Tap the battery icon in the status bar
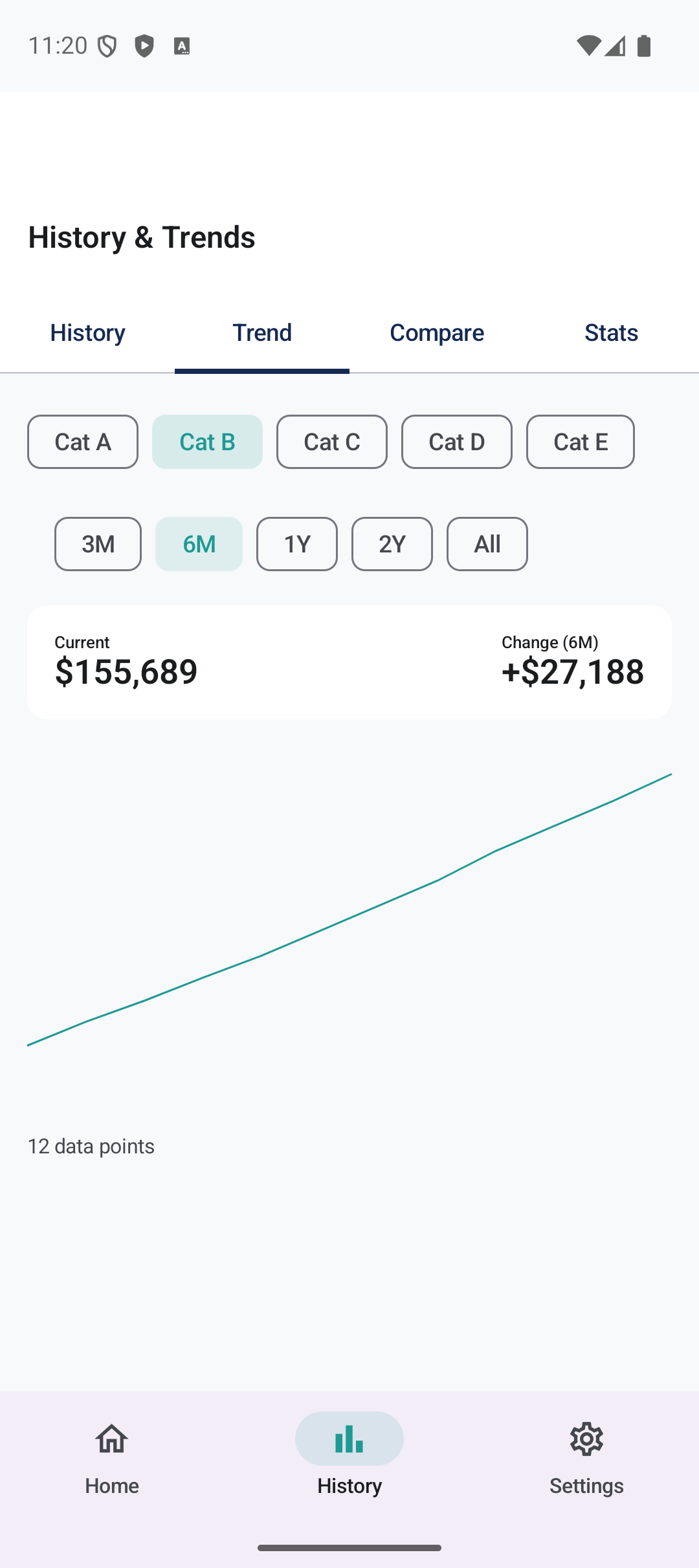This screenshot has height=1568, width=699. [x=643, y=45]
